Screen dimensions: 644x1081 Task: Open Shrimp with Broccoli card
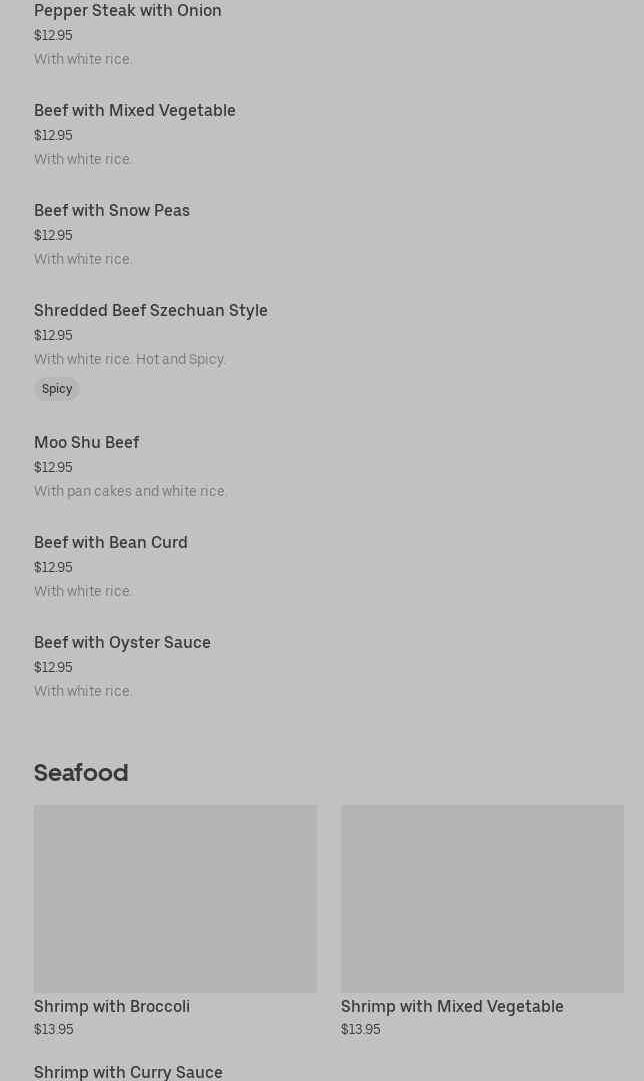(175, 921)
